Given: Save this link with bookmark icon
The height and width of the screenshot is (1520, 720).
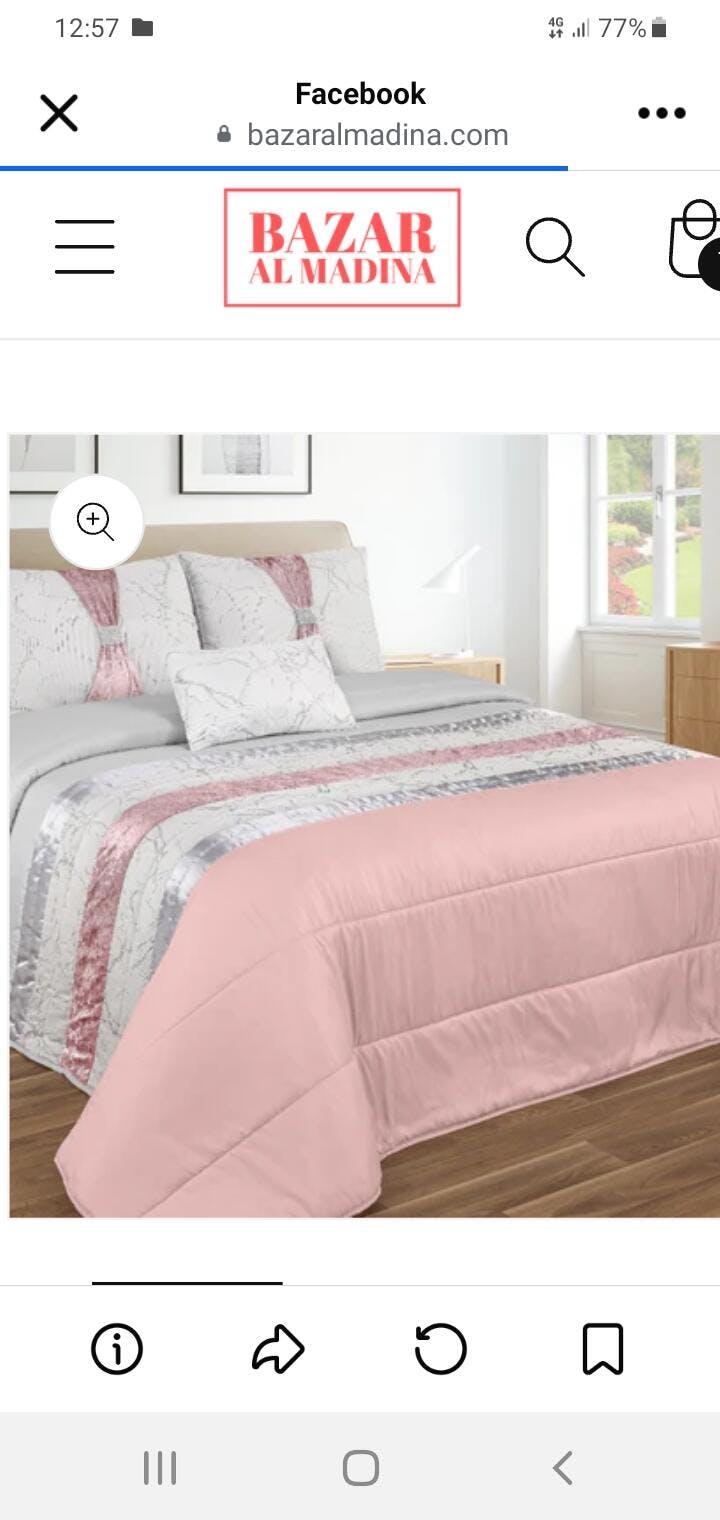Looking at the screenshot, I should [603, 1349].
